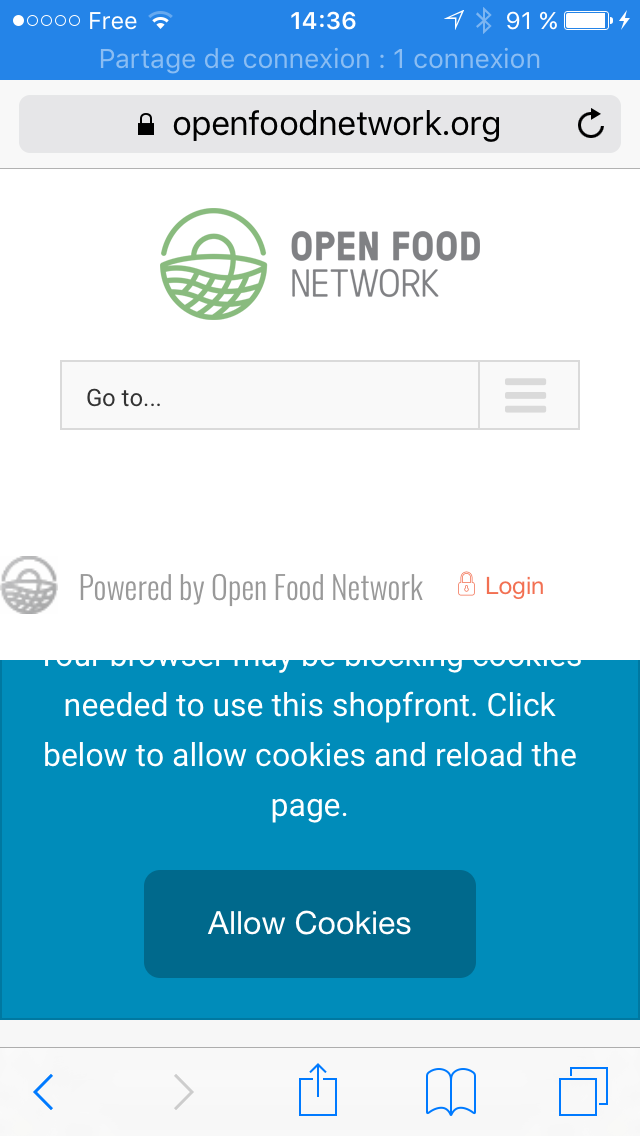Open the bookmarks book icon
This screenshot has width=640, height=1136.
coord(450,1091)
